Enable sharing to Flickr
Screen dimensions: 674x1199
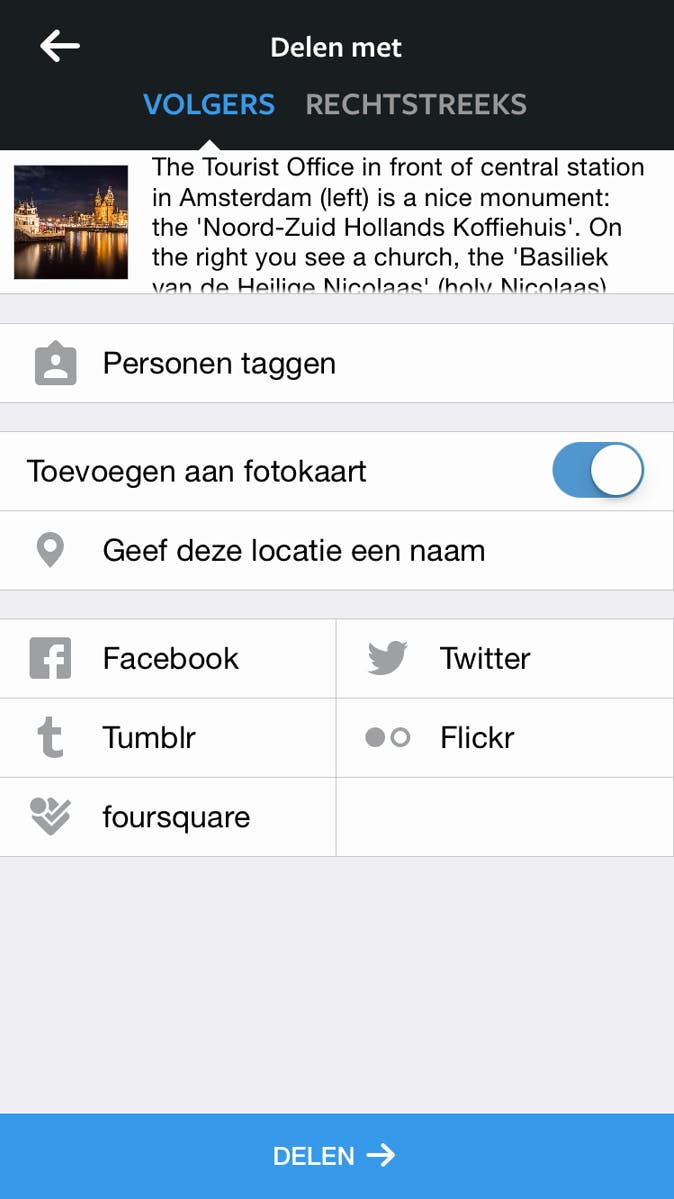pos(505,738)
